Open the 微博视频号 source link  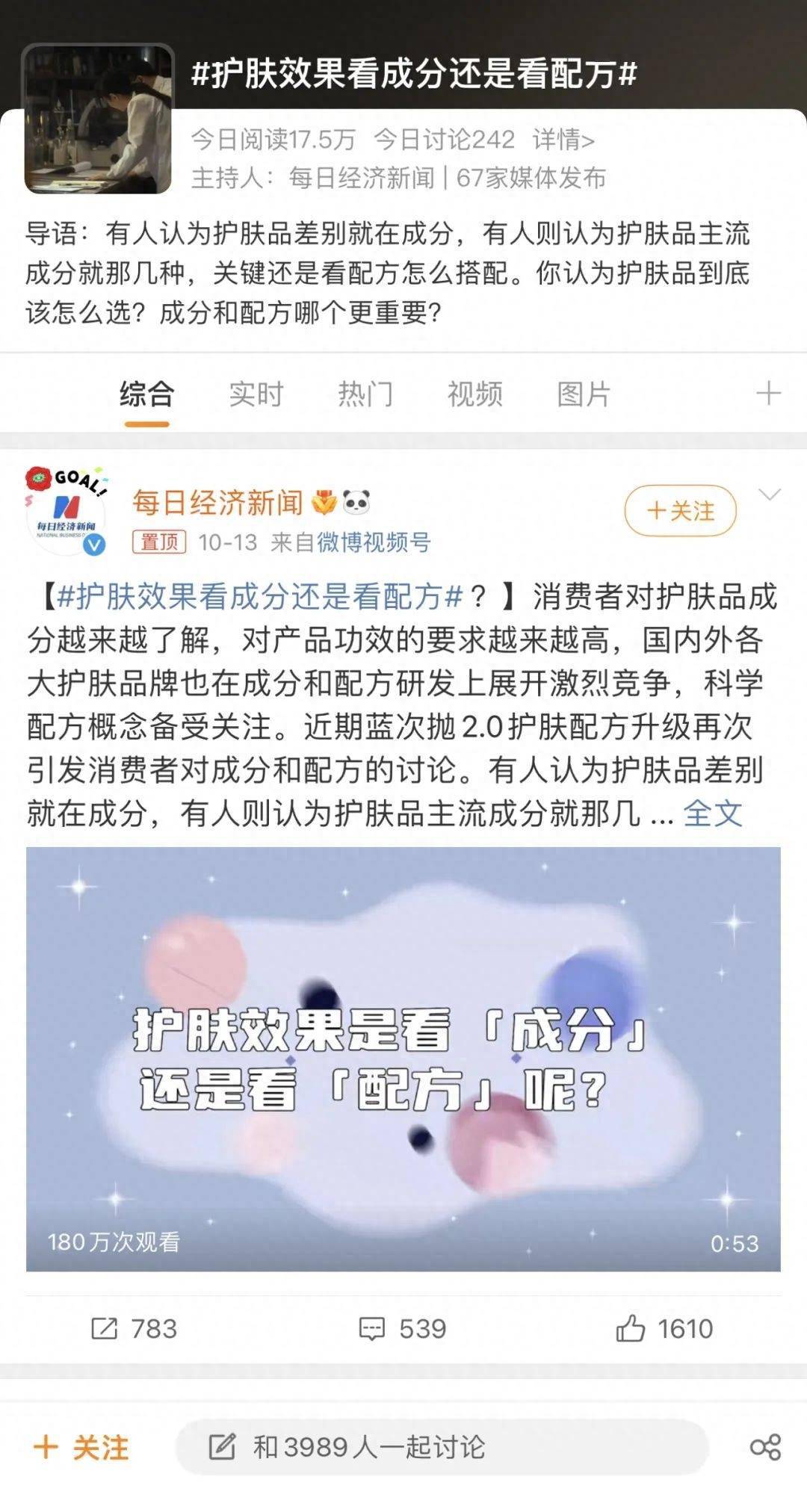(374, 542)
